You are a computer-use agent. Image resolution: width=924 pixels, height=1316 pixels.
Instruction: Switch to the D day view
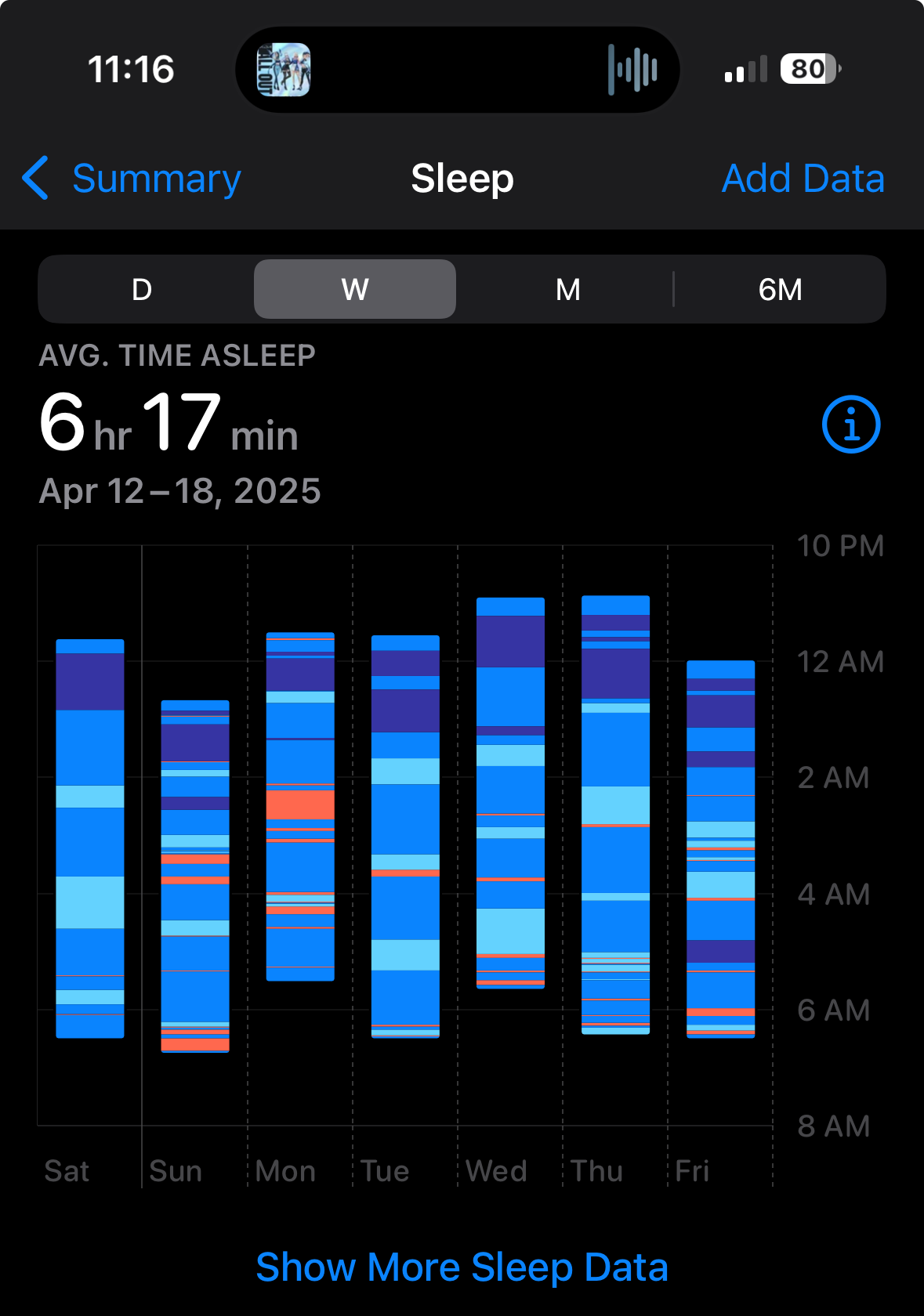142,290
